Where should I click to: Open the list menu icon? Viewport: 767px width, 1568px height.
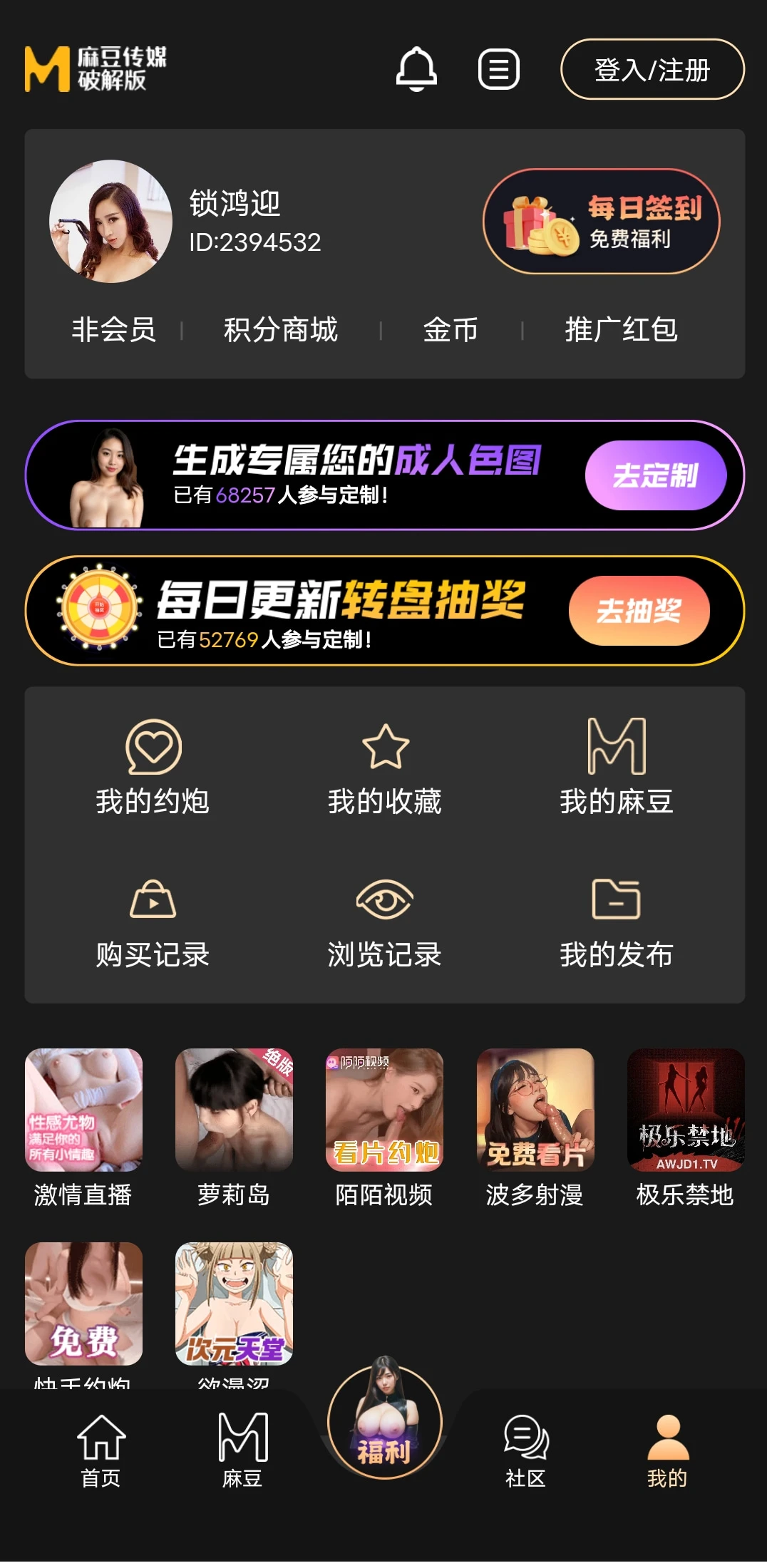coord(498,69)
